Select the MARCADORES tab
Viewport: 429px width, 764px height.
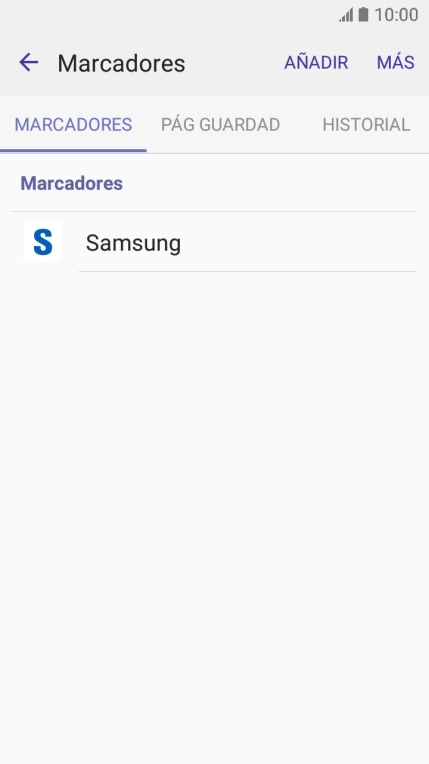click(x=73, y=125)
